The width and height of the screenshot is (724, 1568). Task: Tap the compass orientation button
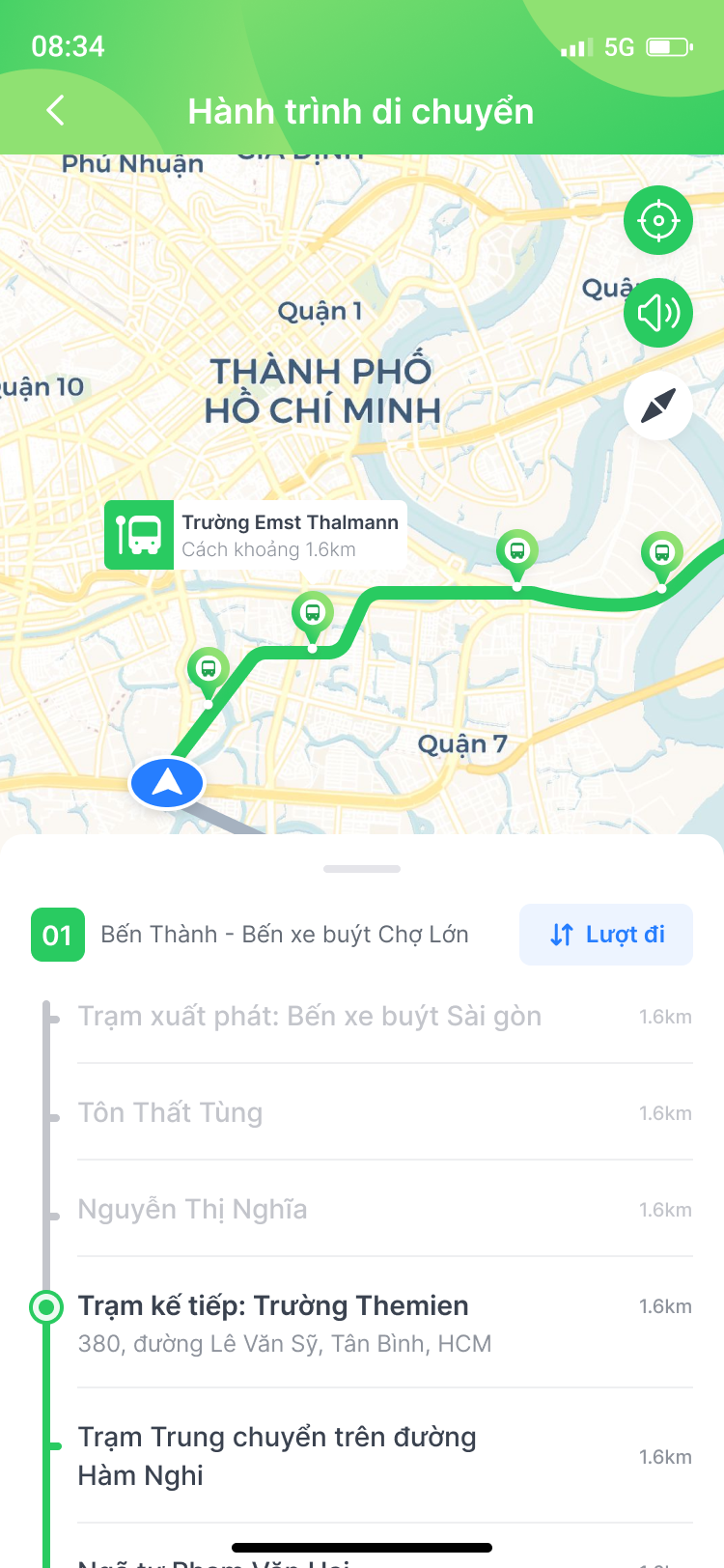tap(658, 406)
